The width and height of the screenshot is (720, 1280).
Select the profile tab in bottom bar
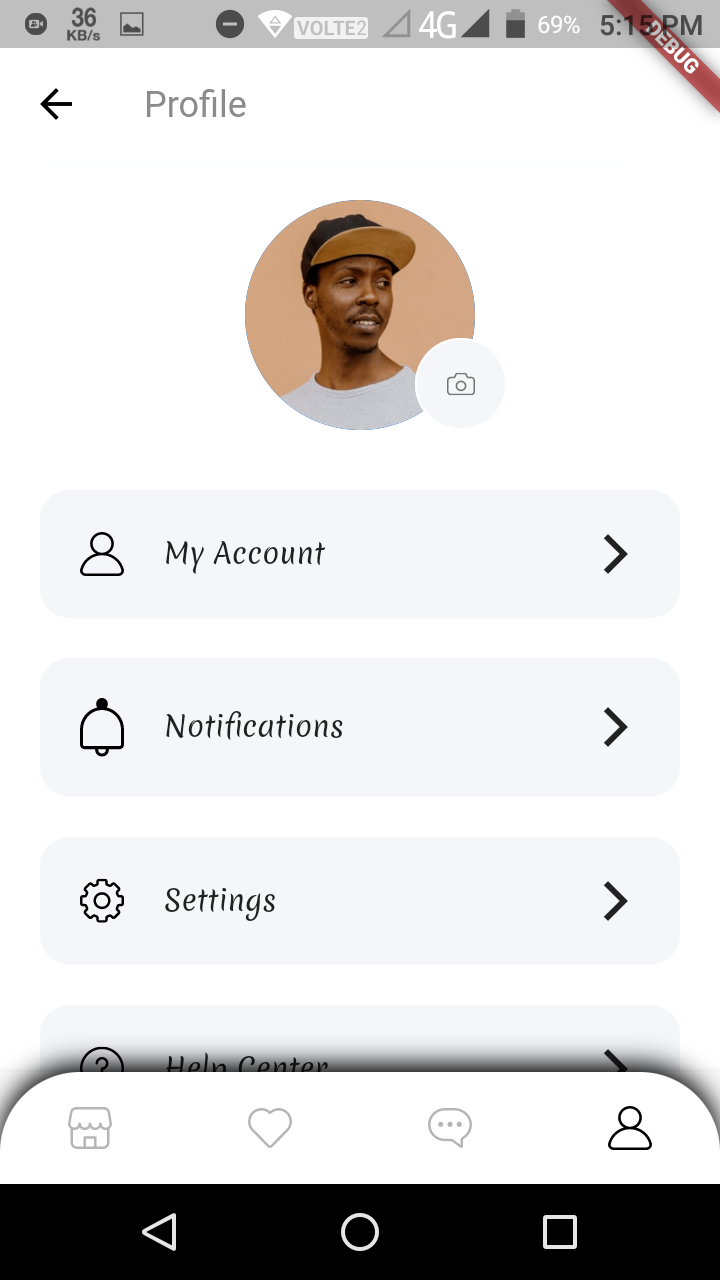click(630, 1128)
